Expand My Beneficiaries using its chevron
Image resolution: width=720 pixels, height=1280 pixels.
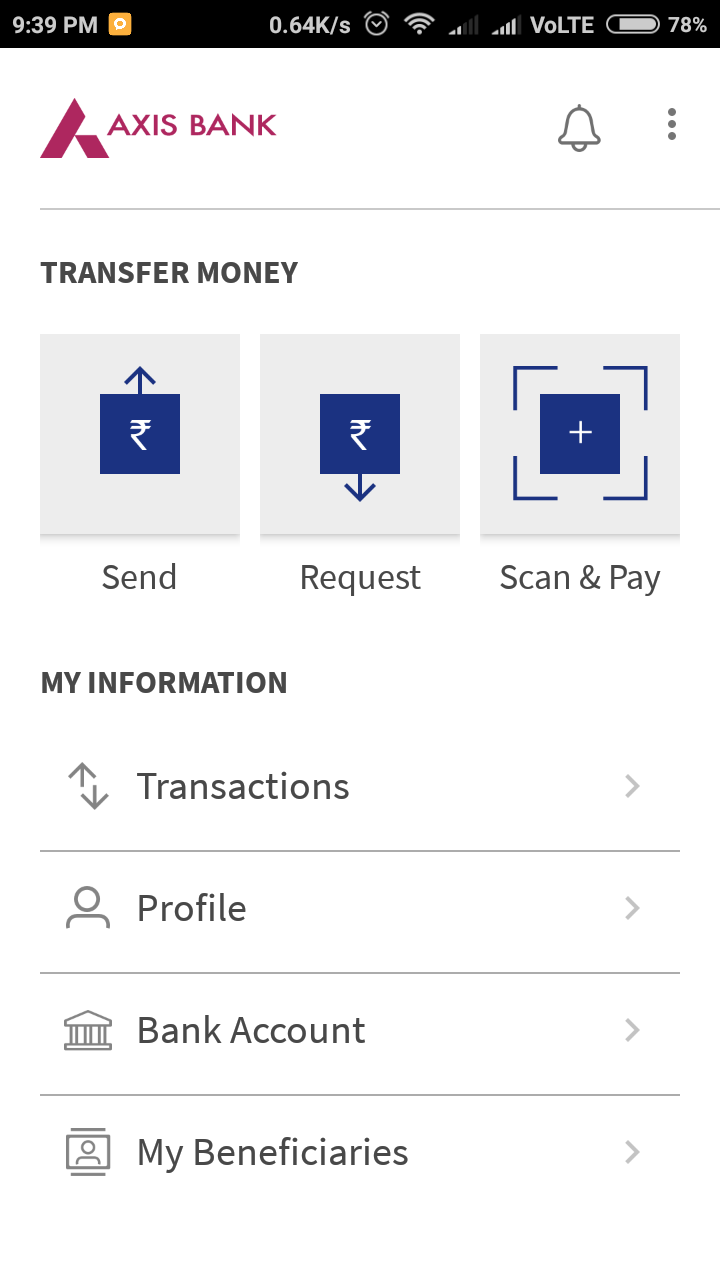tap(632, 1152)
